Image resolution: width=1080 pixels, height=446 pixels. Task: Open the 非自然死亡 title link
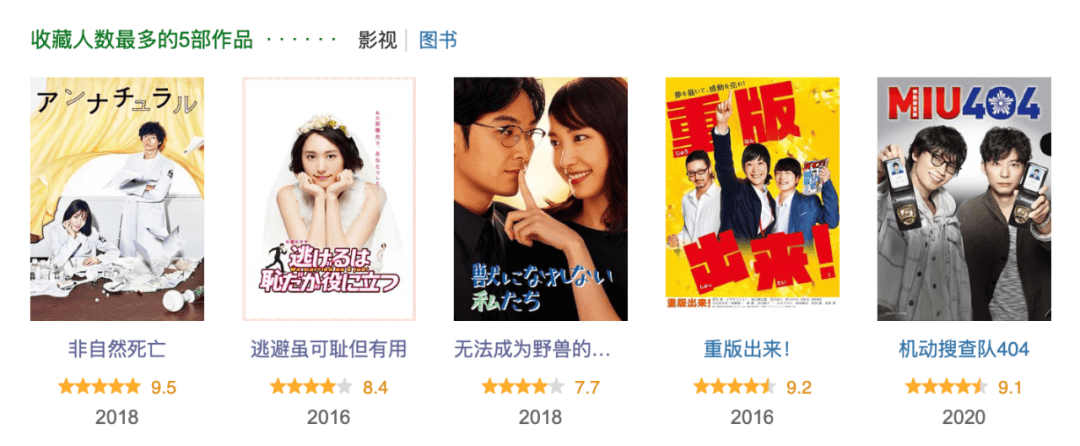tap(117, 349)
